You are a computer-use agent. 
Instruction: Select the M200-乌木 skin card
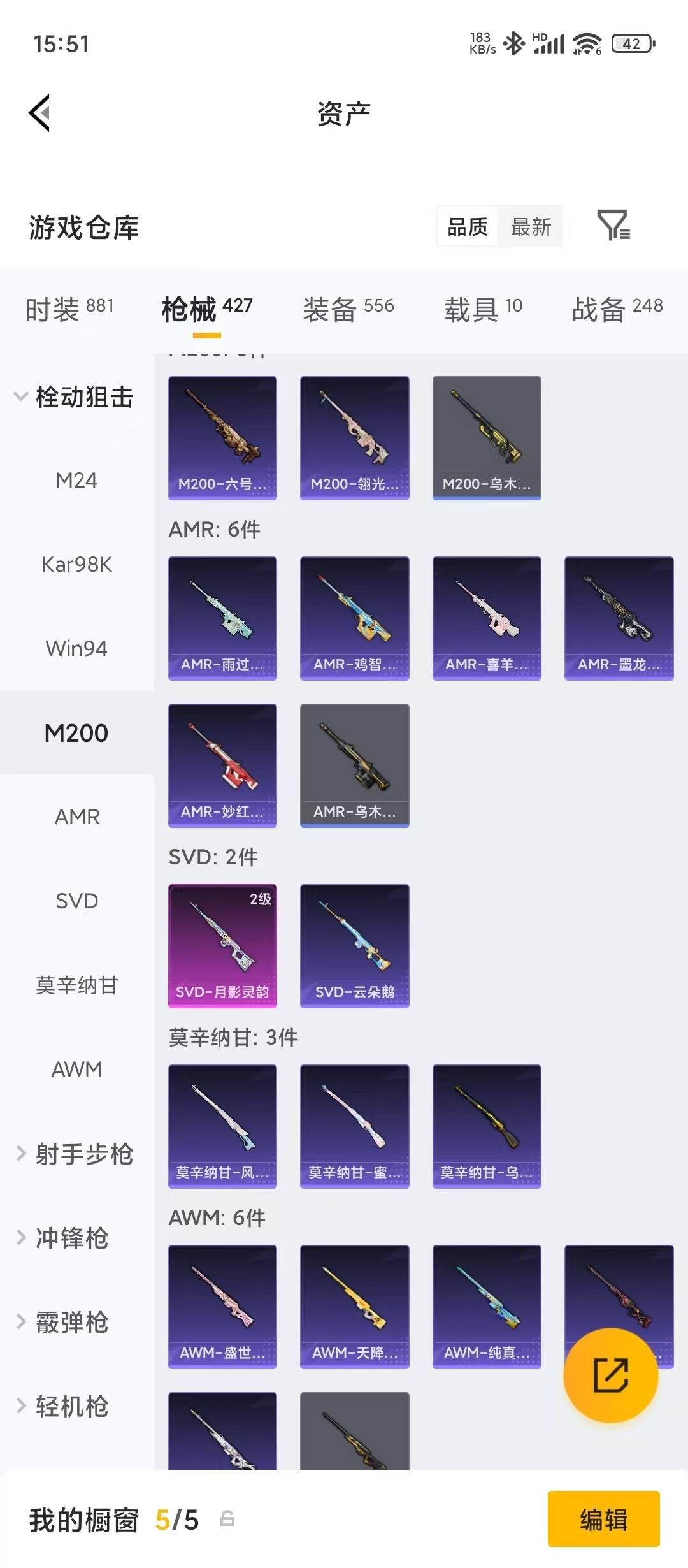coord(487,437)
